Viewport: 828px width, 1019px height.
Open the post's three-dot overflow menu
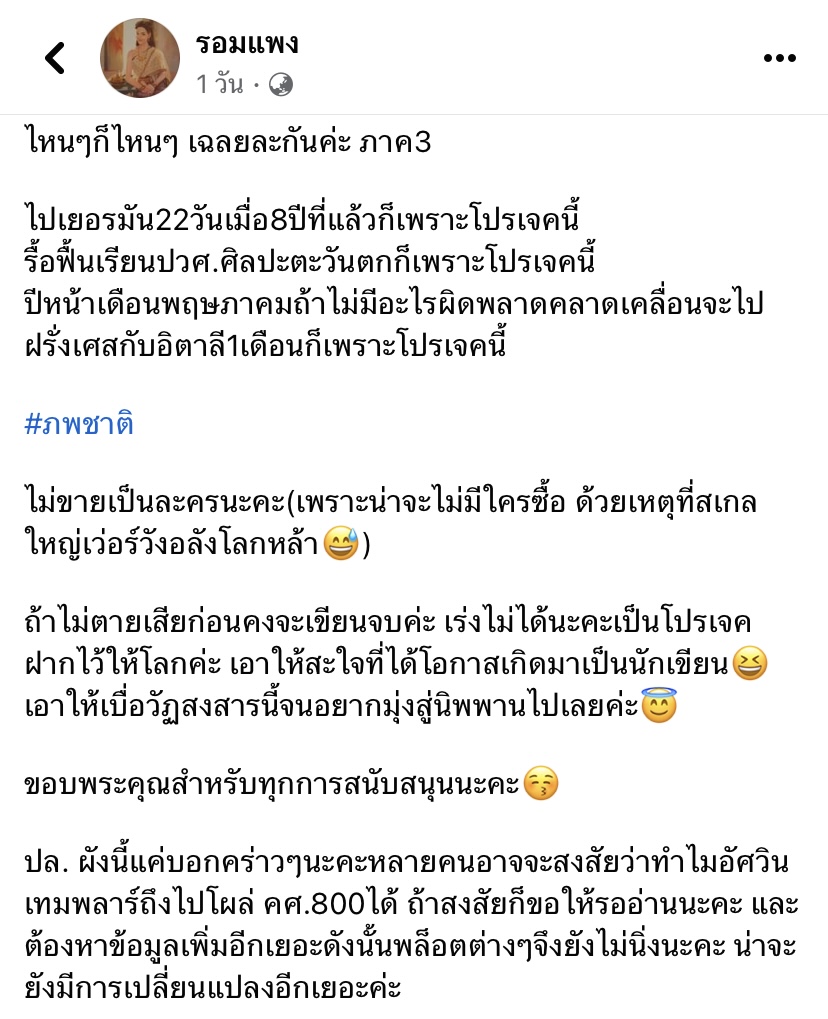(779, 59)
